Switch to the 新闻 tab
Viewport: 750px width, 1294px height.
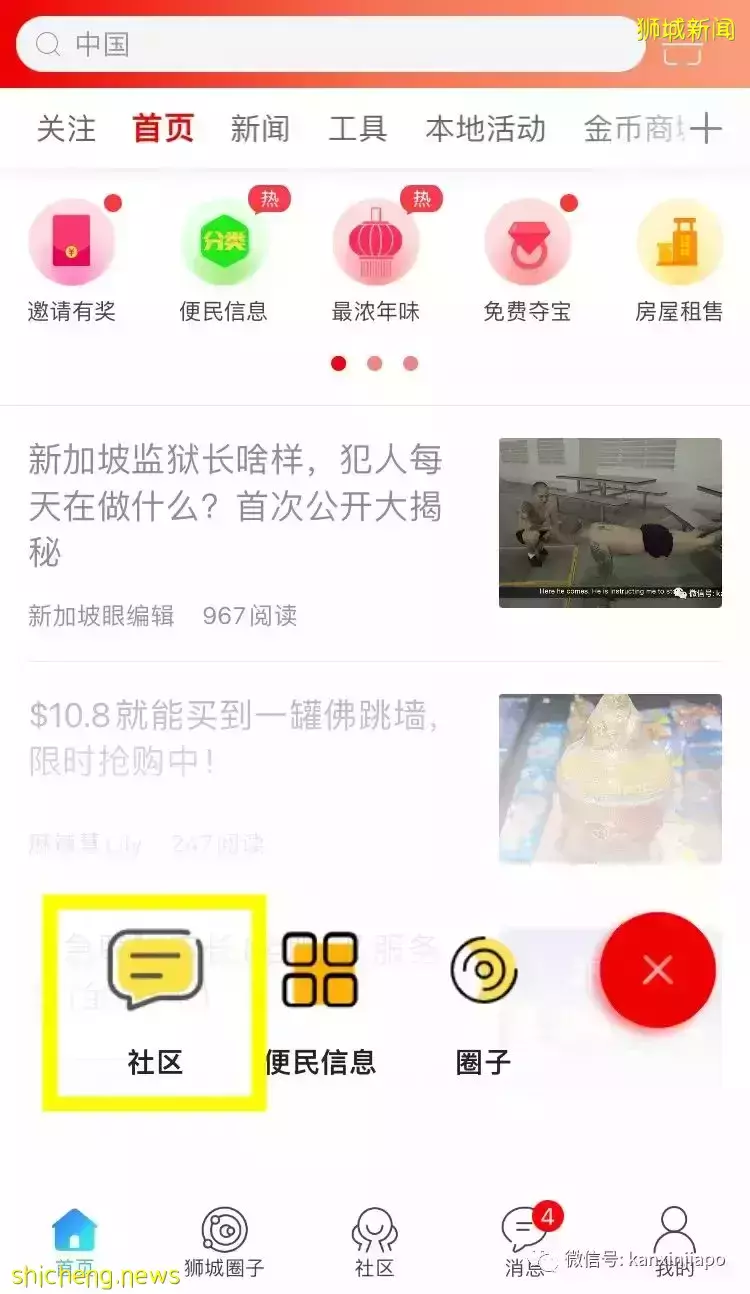coord(260,129)
